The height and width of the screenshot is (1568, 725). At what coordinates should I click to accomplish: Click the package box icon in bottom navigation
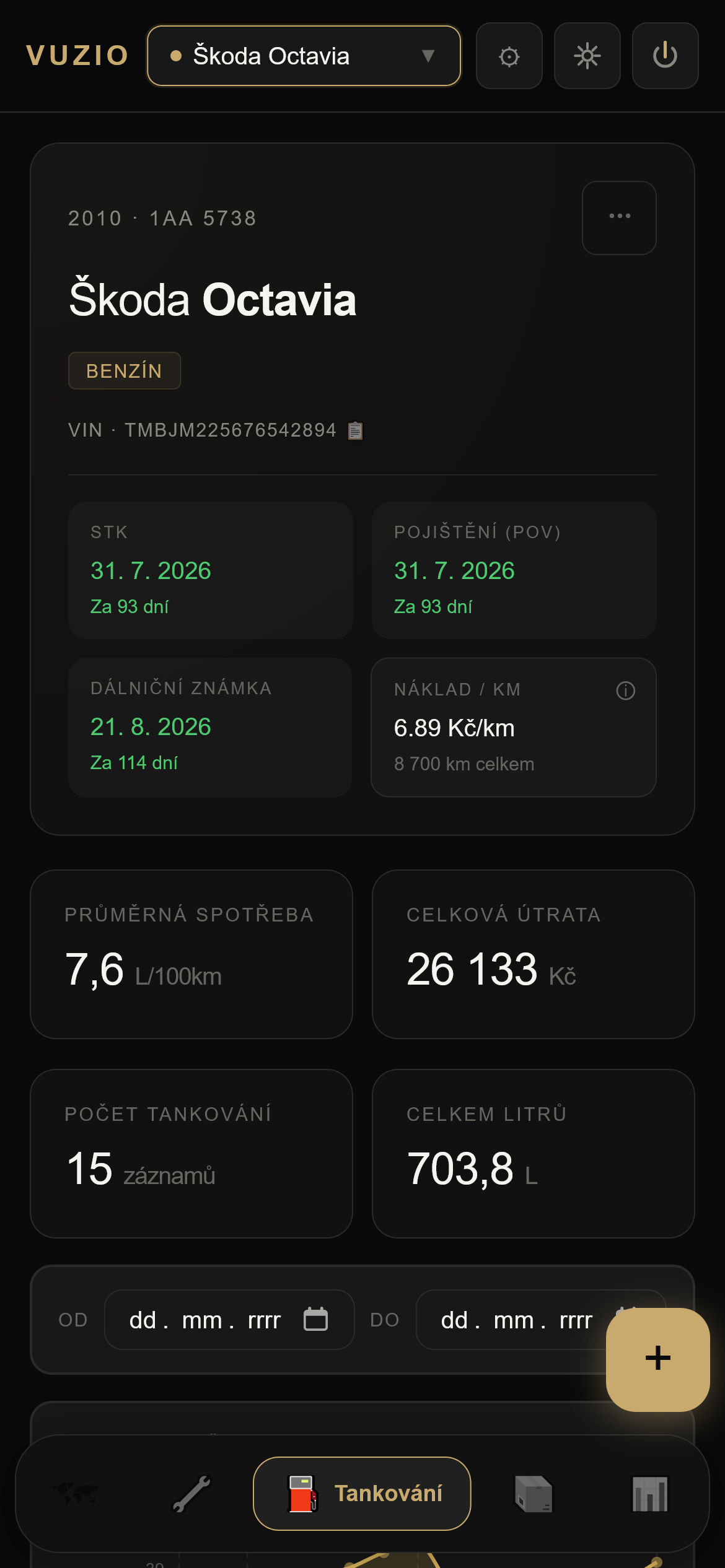coord(534,1492)
